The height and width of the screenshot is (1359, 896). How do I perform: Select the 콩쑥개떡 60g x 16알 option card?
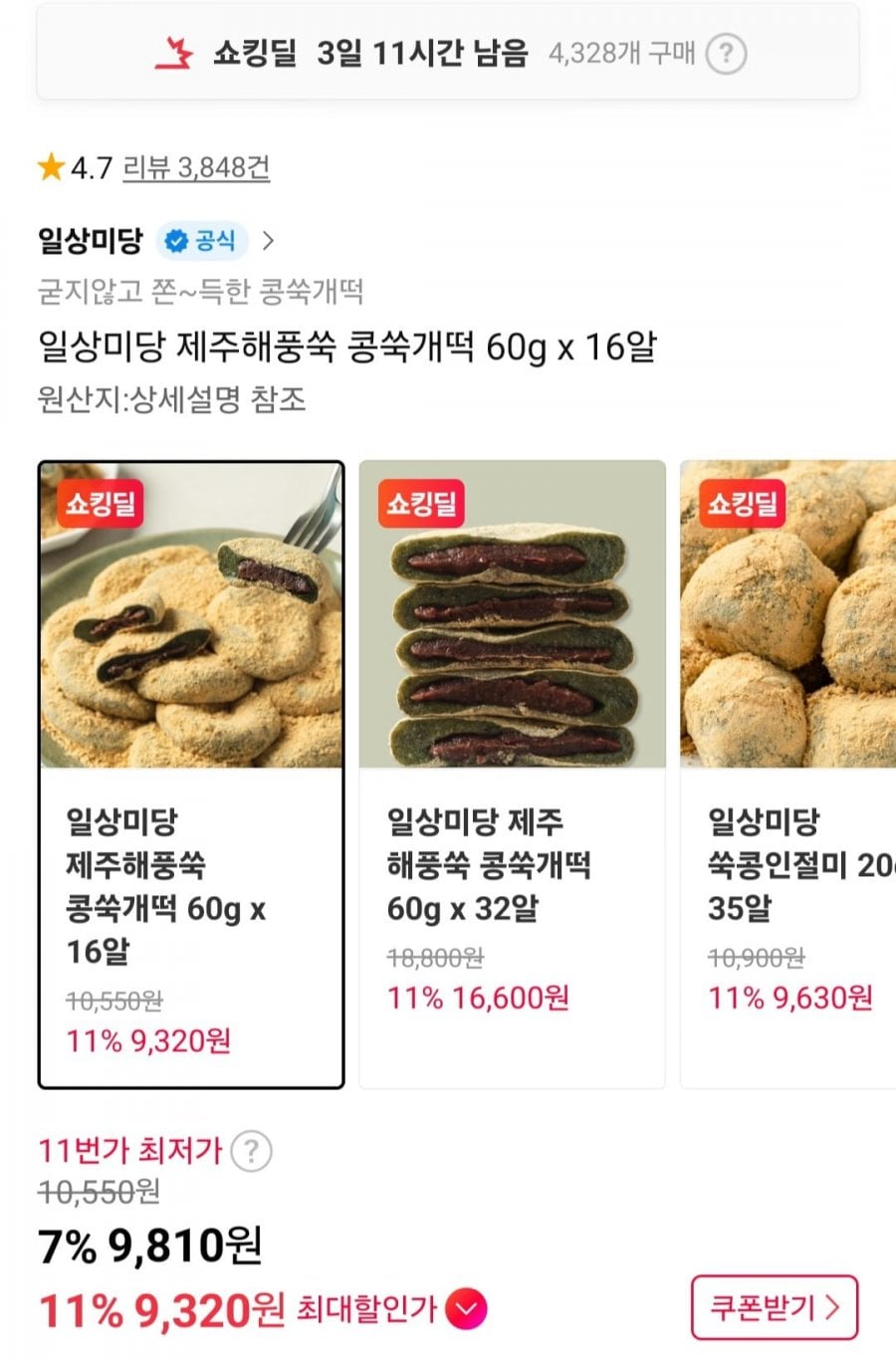point(191,775)
